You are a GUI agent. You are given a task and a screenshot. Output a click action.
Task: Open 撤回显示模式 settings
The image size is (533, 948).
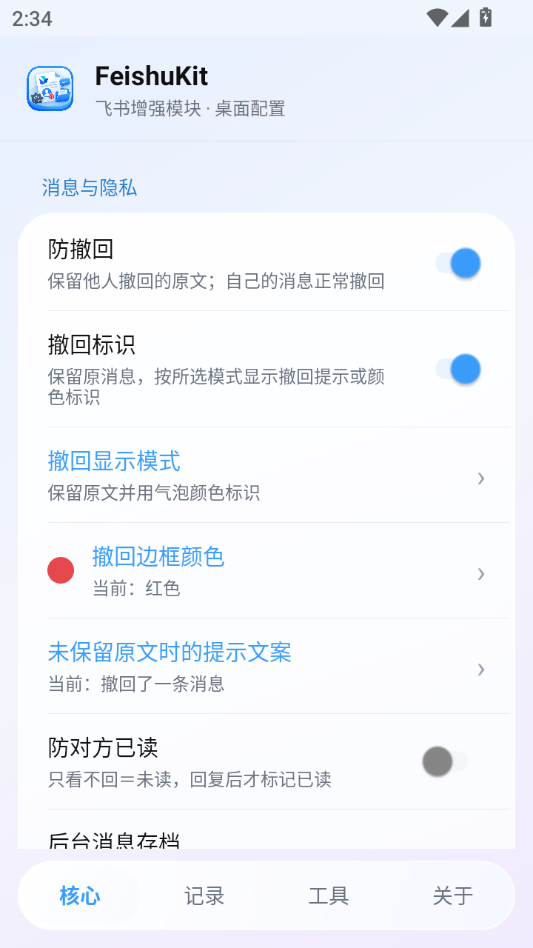[266, 476]
